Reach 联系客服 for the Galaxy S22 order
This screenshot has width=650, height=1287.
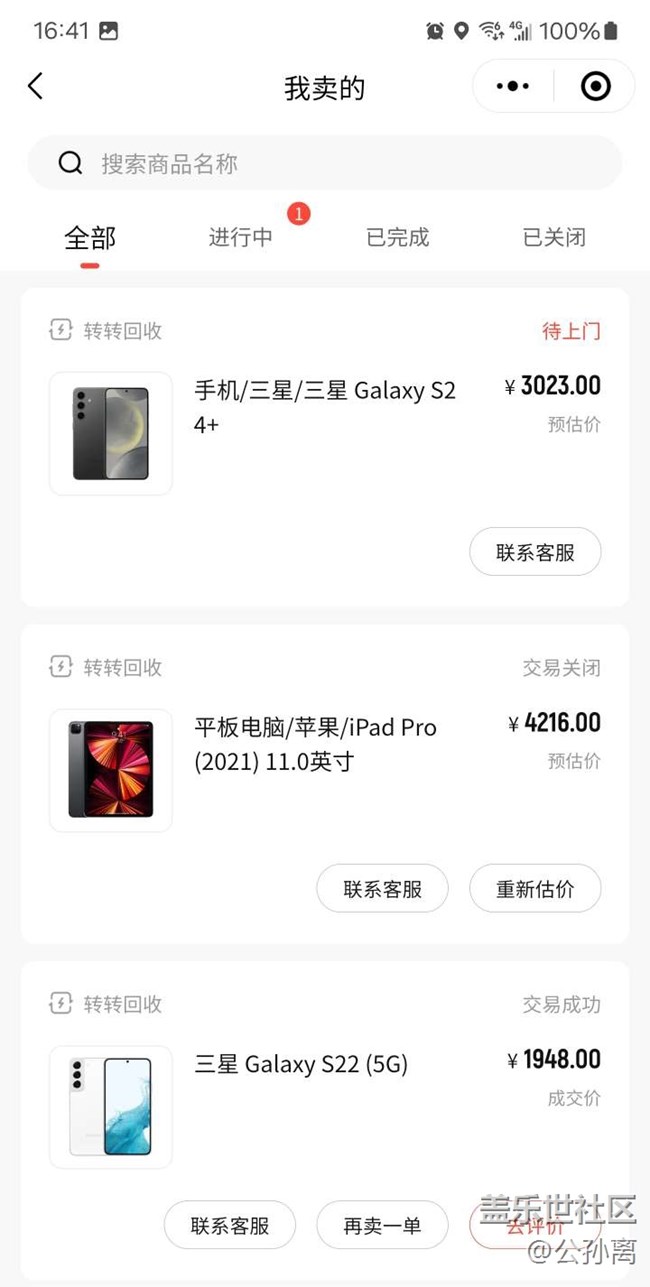coord(230,1225)
